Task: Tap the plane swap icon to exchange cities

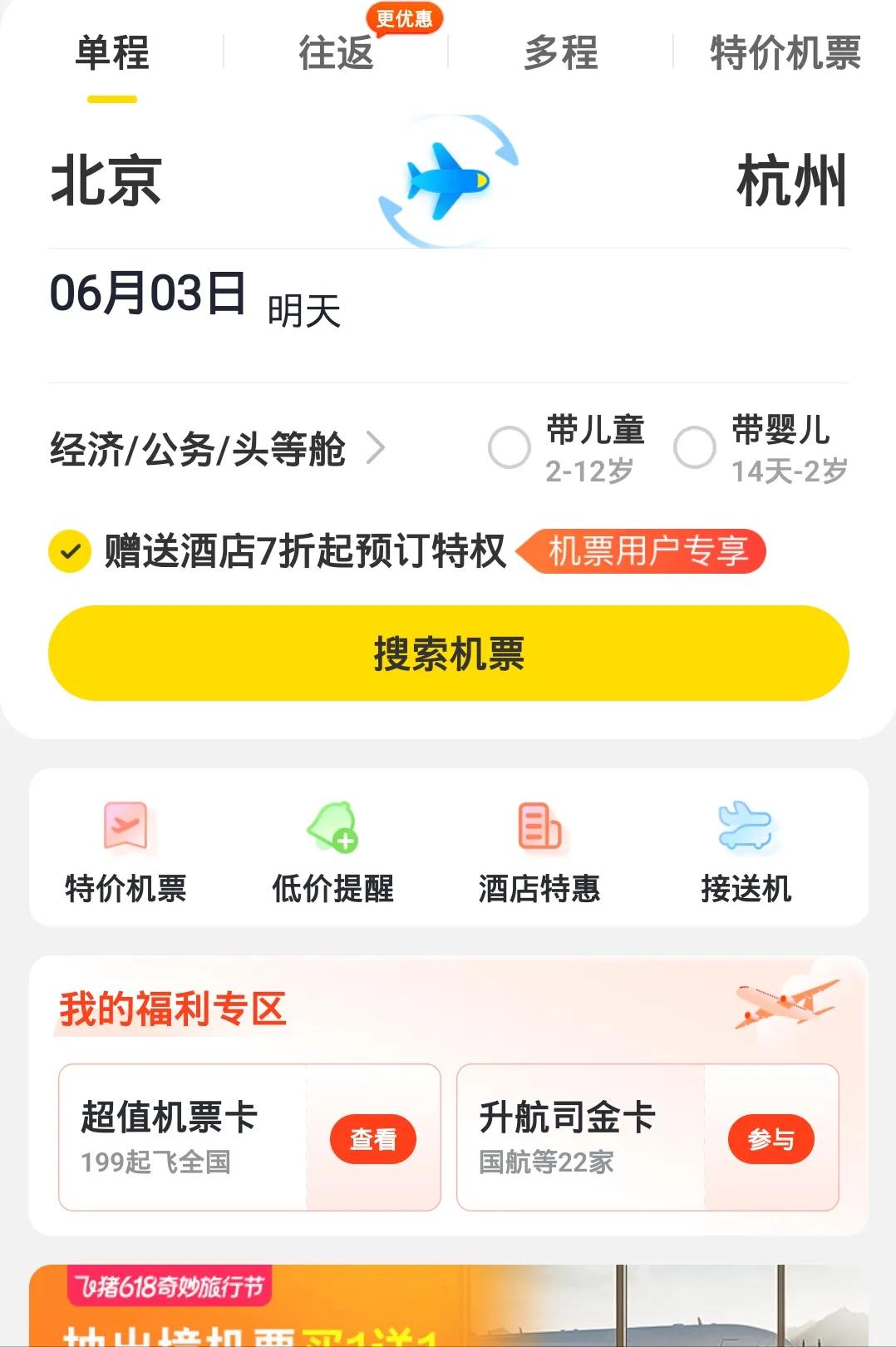Action: (x=446, y=179)
